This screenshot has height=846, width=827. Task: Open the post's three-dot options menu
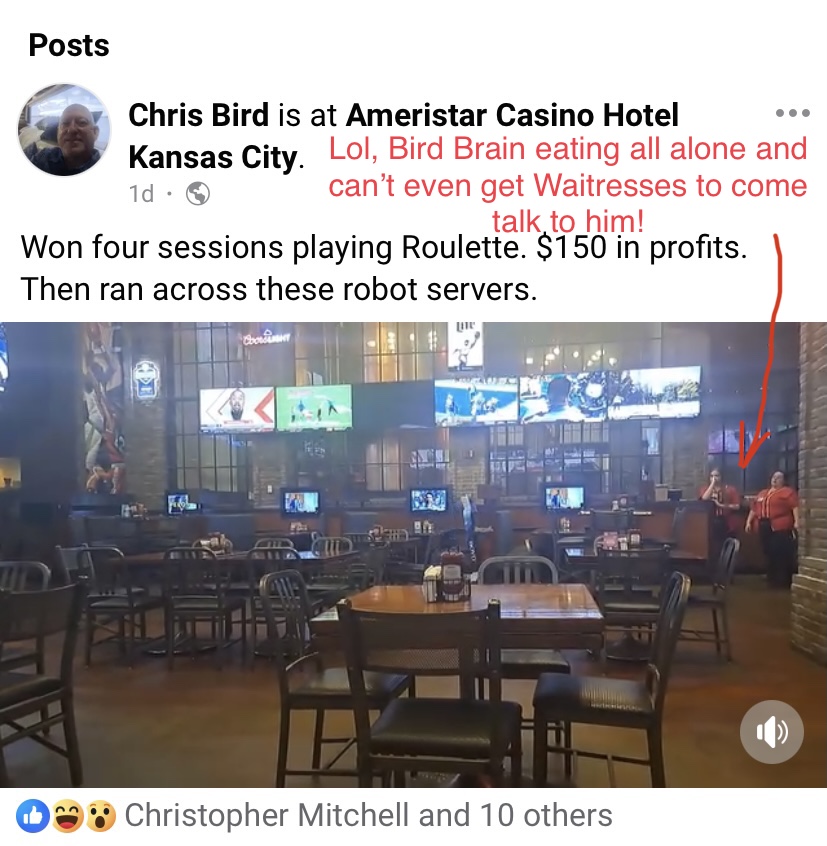792,114
